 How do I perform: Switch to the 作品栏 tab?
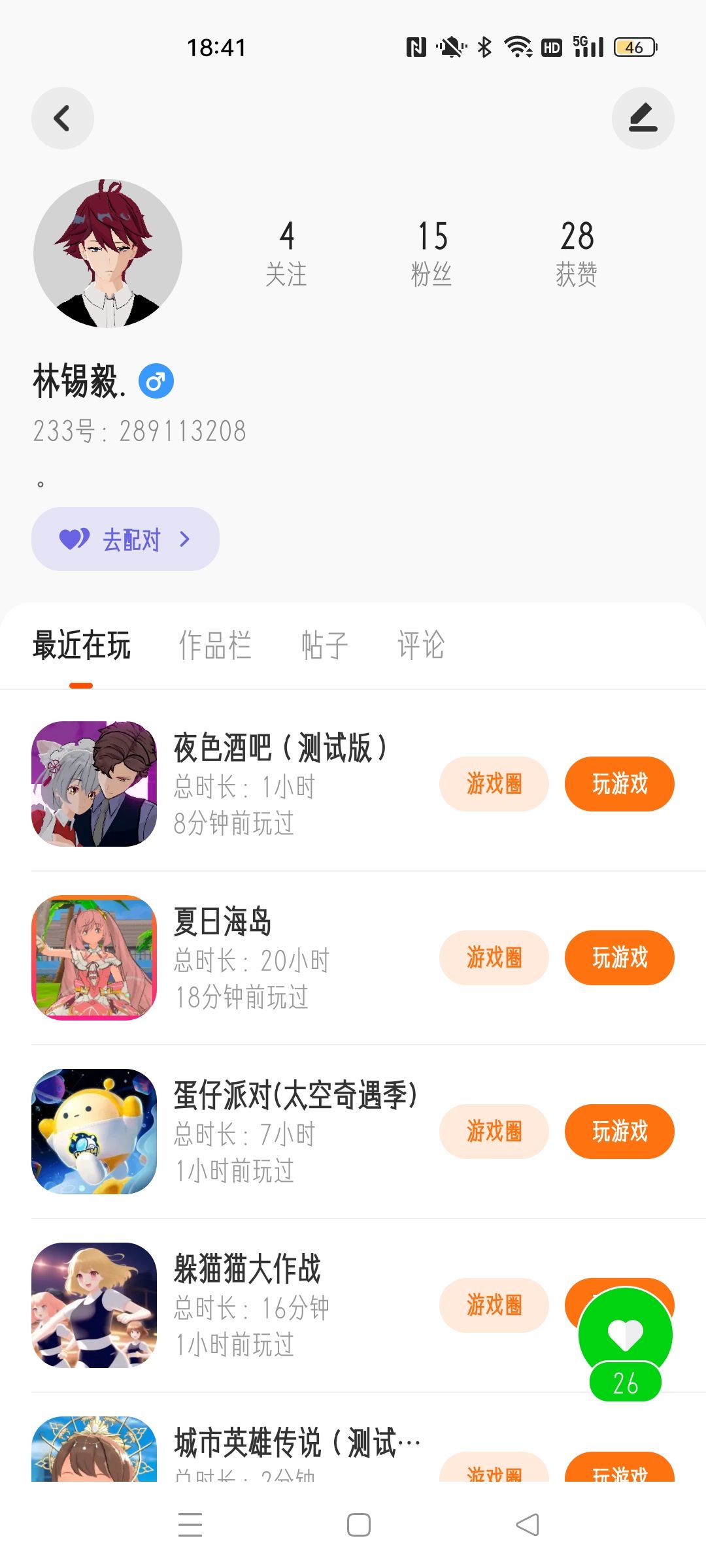215,645
